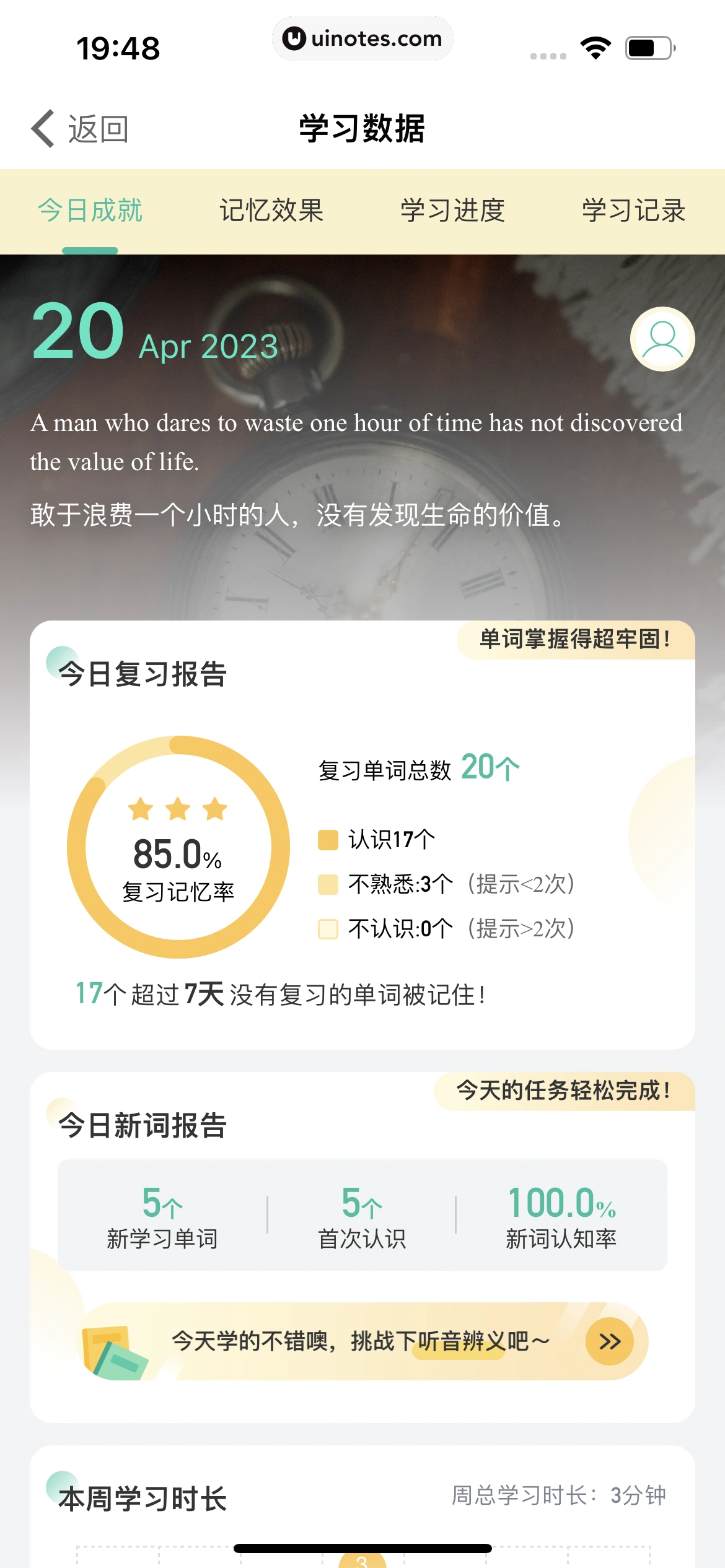Image resolution: width=725 pixels, height=1568 pixels.
Task: Start the 听音辨义 challenge banner
Action: click(x=609, y=1341)
